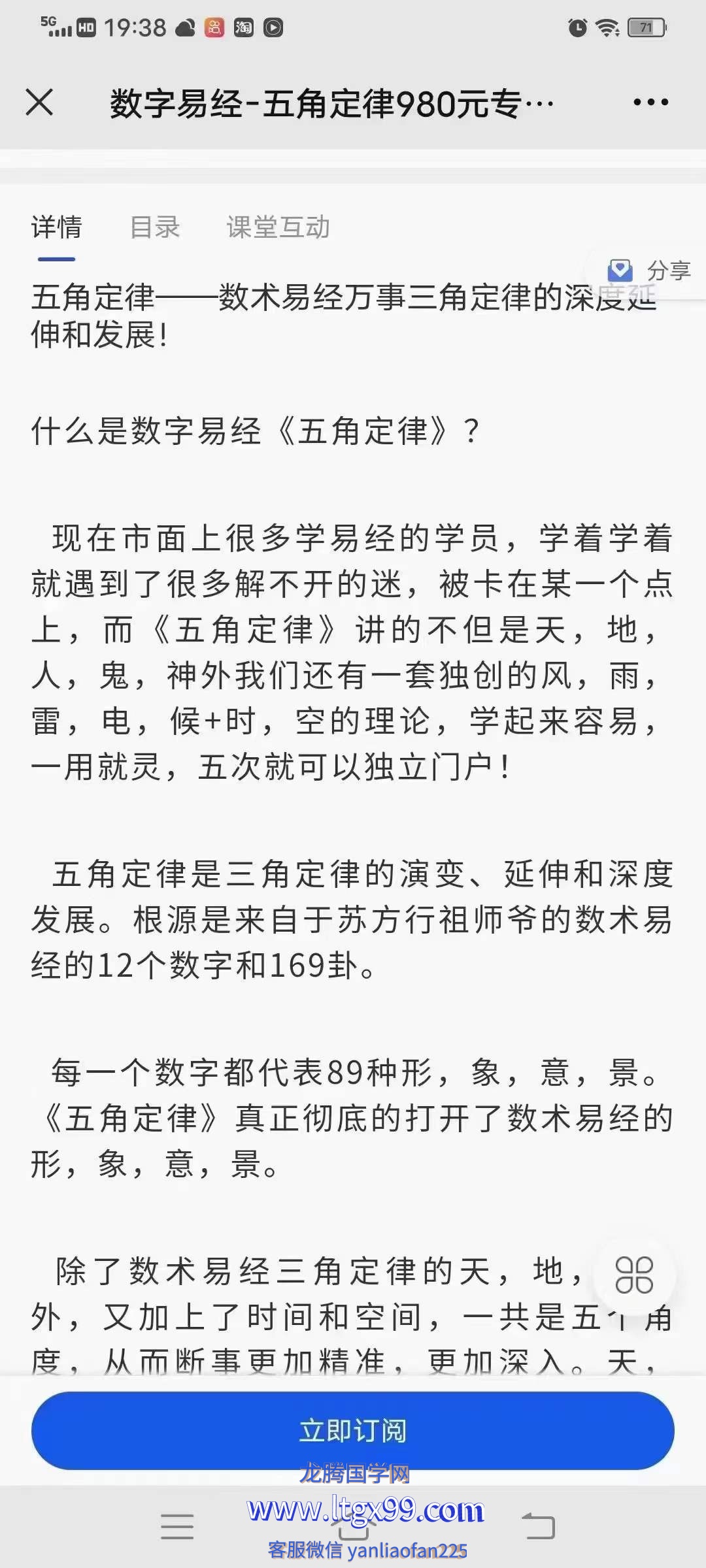The height and width of the screenshot is (1568, 706).
Task: Switch to the 目录 tab
Action: 155,227
